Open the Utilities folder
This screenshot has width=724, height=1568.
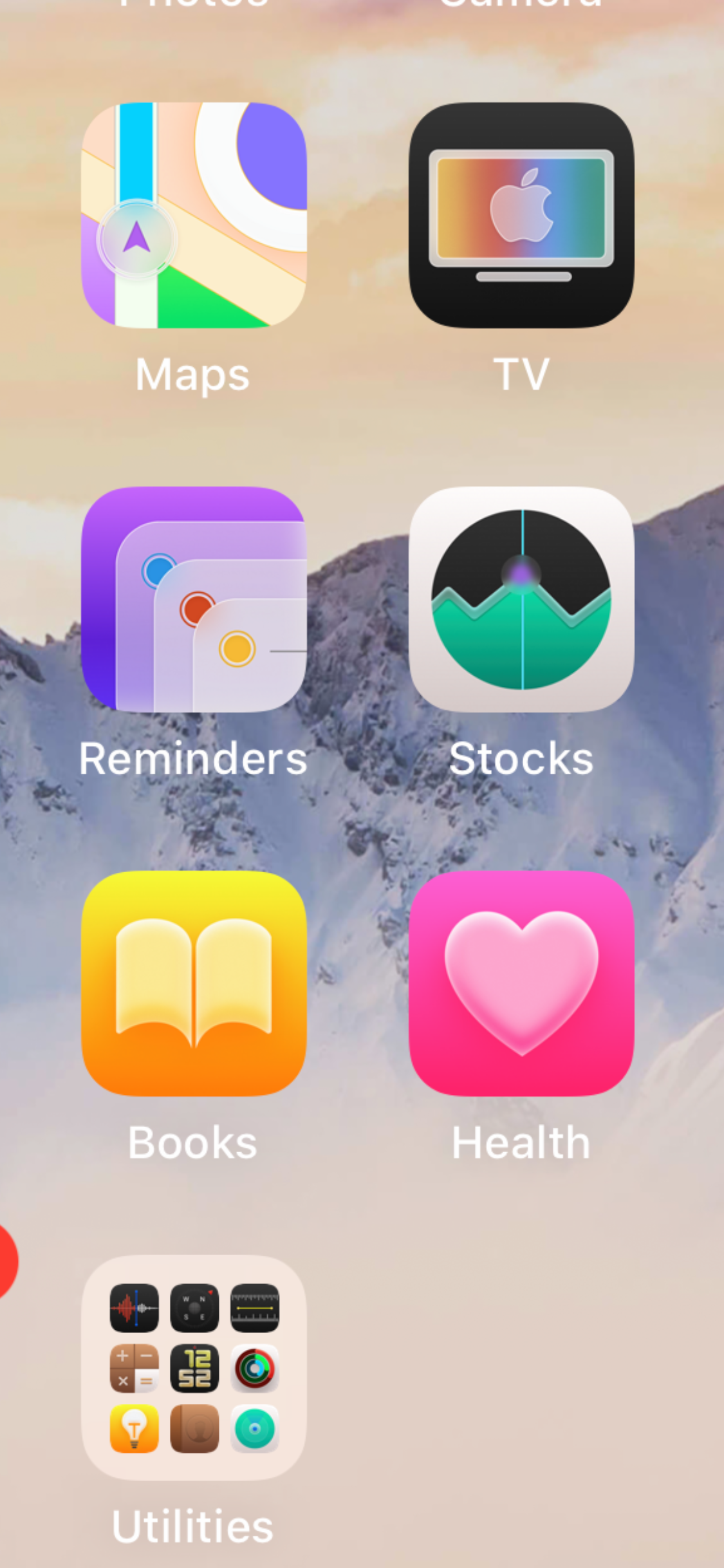[193, 1367]
